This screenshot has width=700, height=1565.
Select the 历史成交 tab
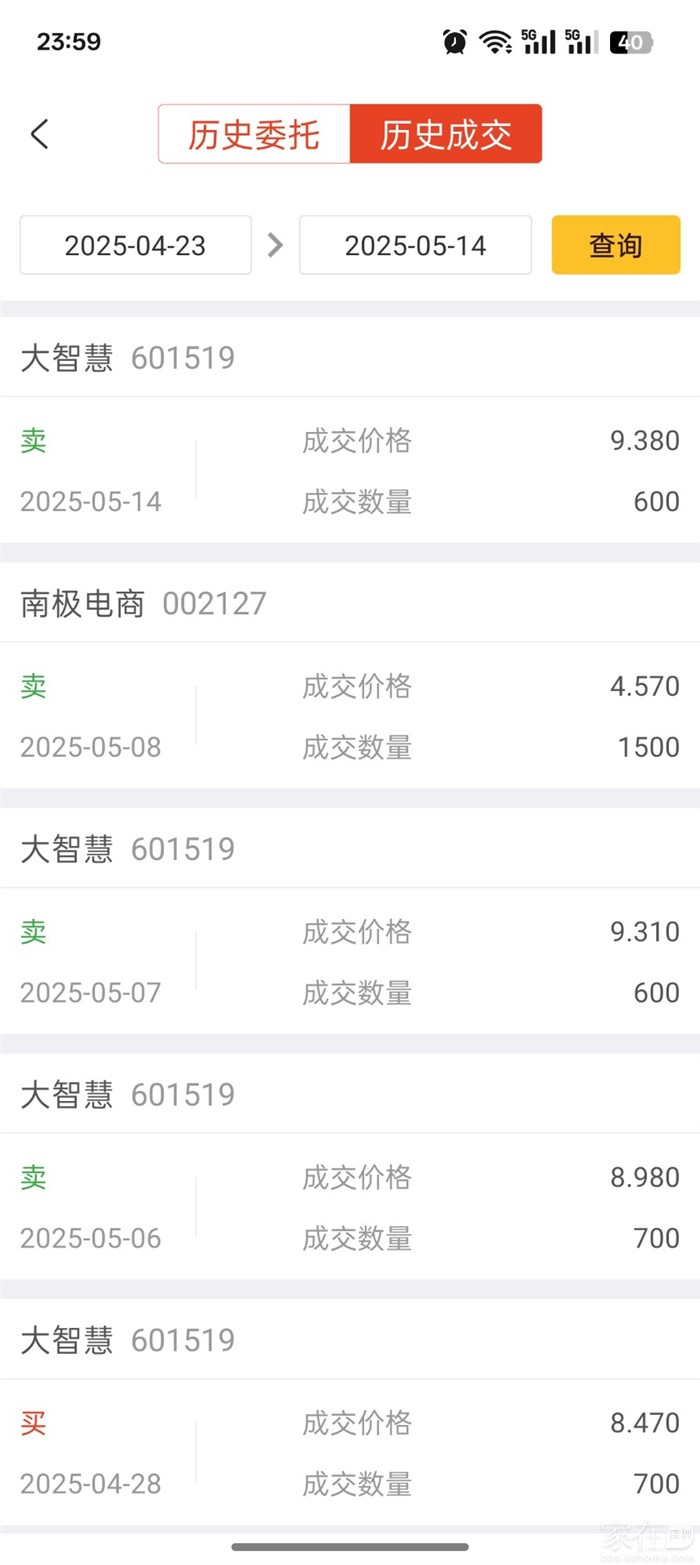coord(446,134)
